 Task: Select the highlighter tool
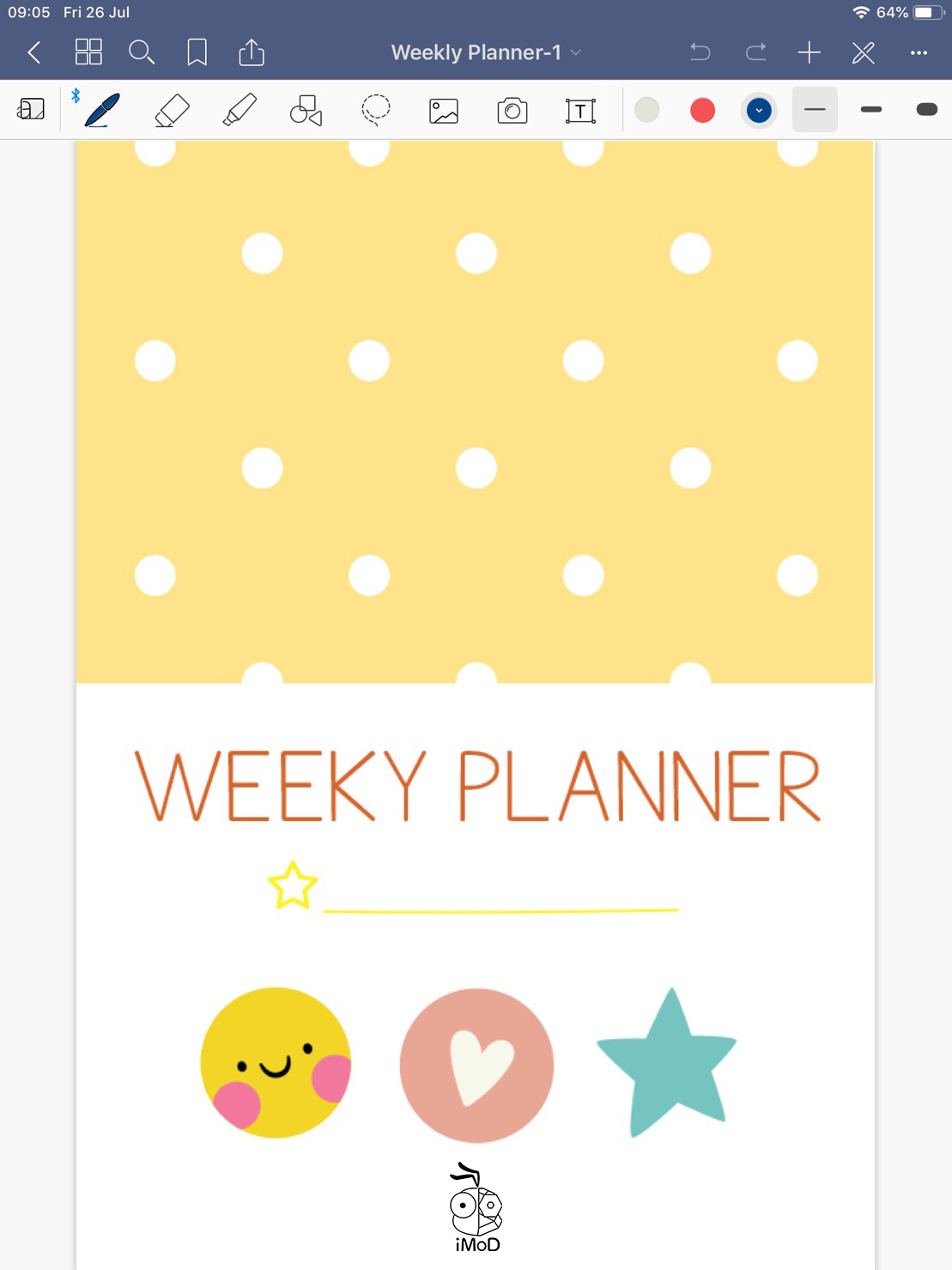pos(239,110)
